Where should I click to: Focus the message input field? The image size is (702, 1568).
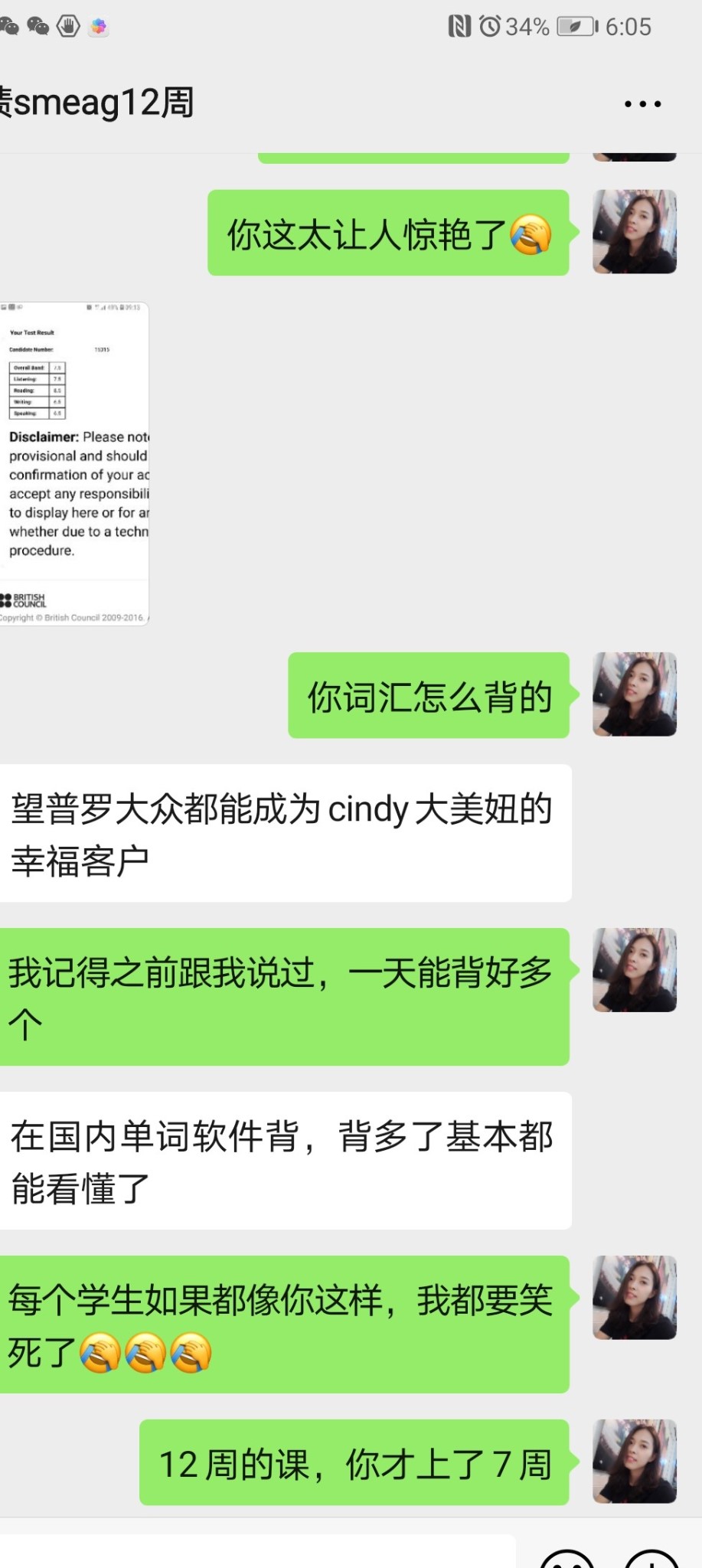click(x=256, y=1553)
